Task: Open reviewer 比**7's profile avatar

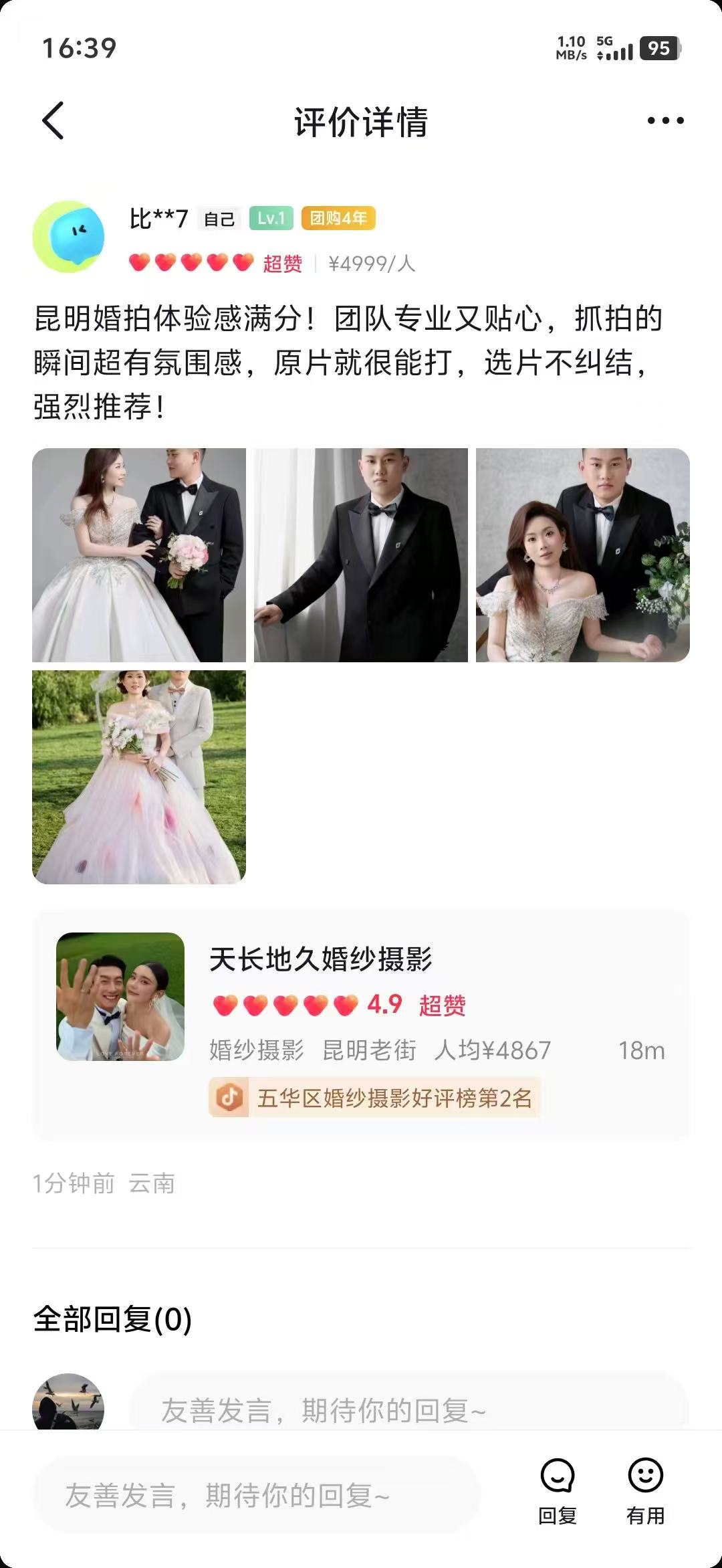Action: [x=68, y=237]
